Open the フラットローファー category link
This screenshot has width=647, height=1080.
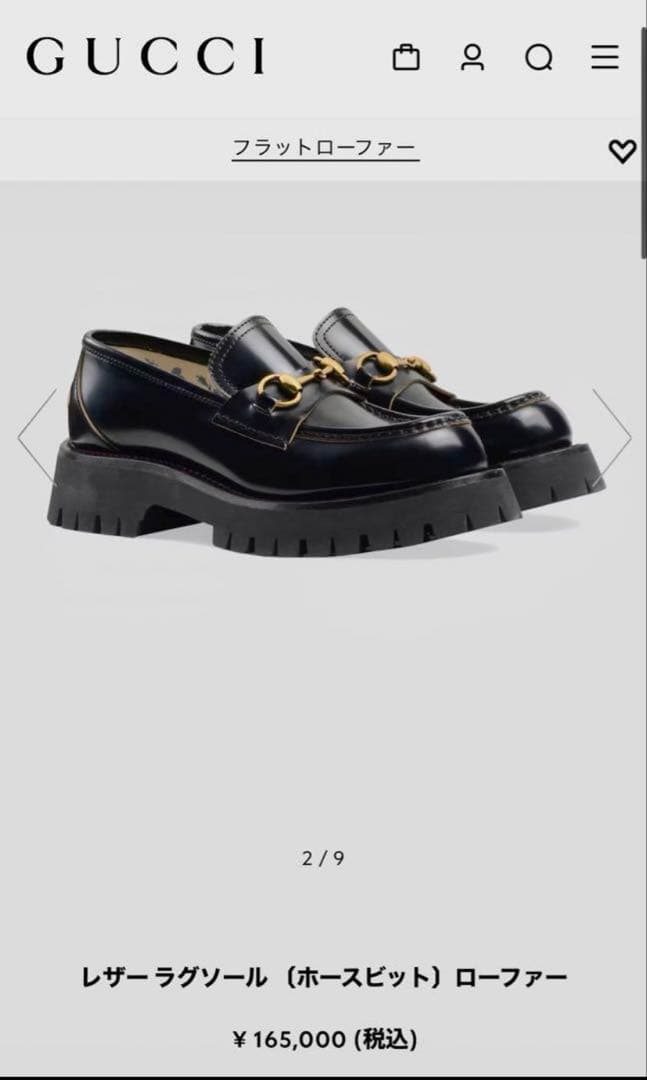(325, 149)
